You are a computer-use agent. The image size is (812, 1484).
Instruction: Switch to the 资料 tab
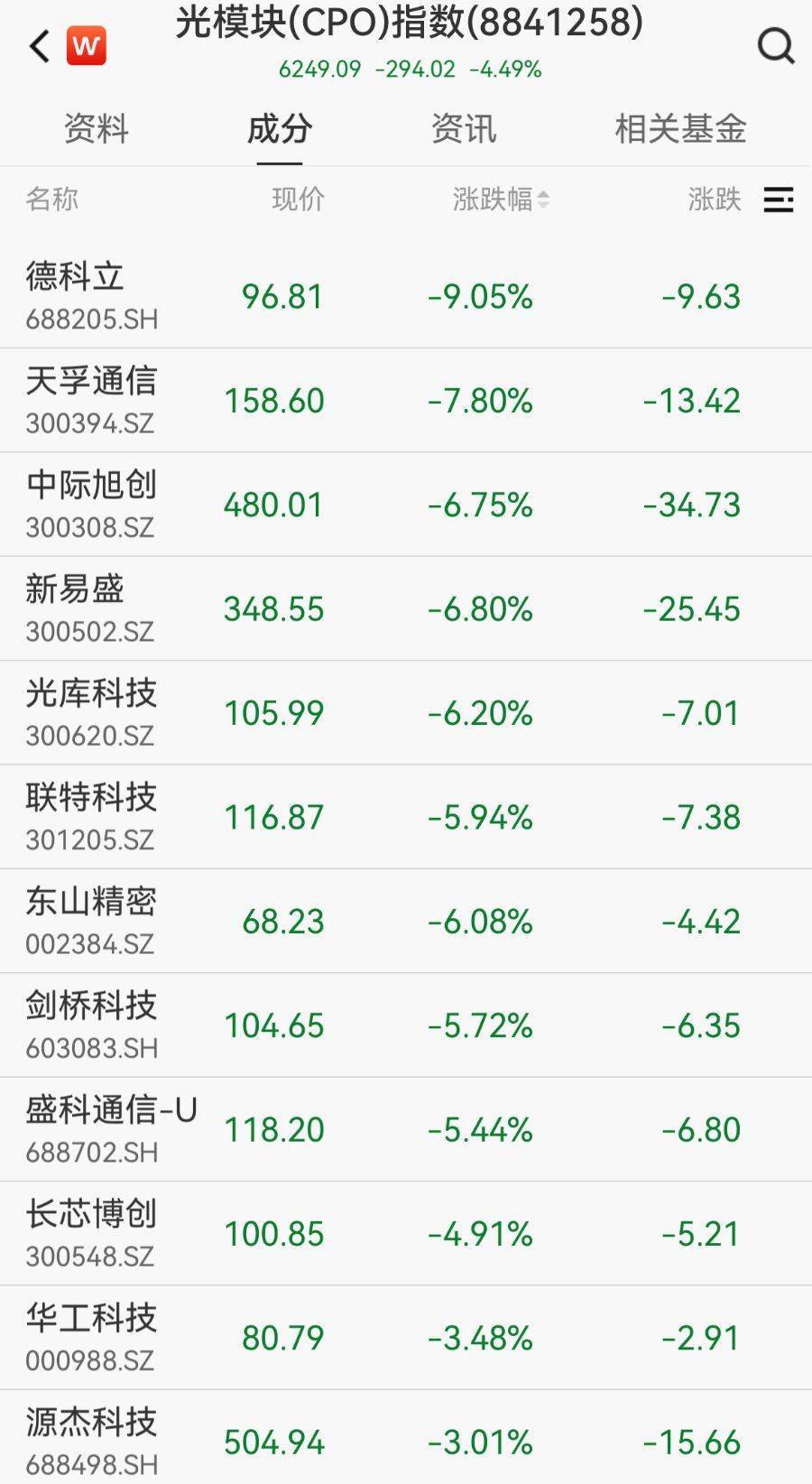pos(96,129)
